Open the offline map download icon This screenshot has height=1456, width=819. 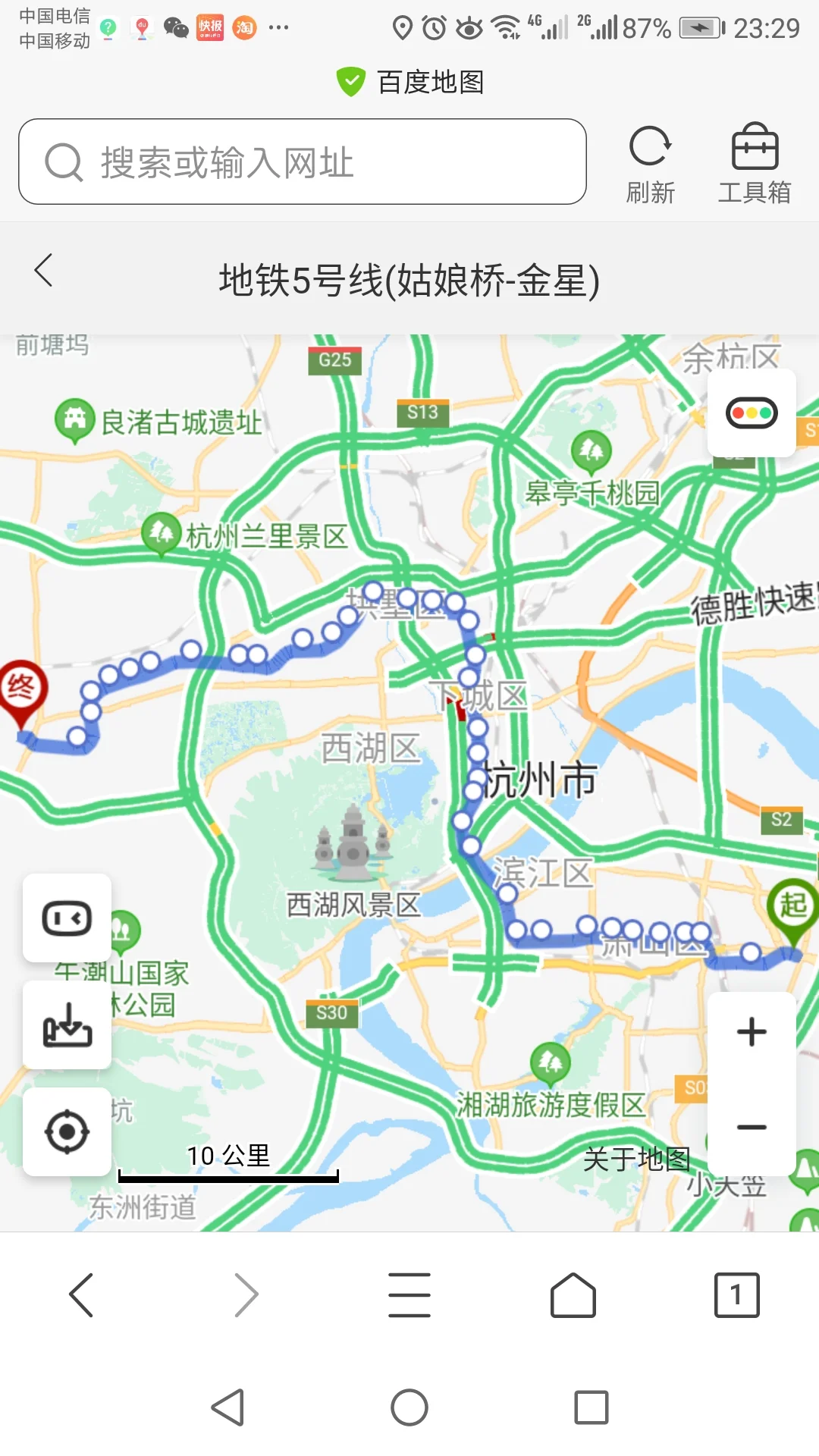coord(67,1025)
